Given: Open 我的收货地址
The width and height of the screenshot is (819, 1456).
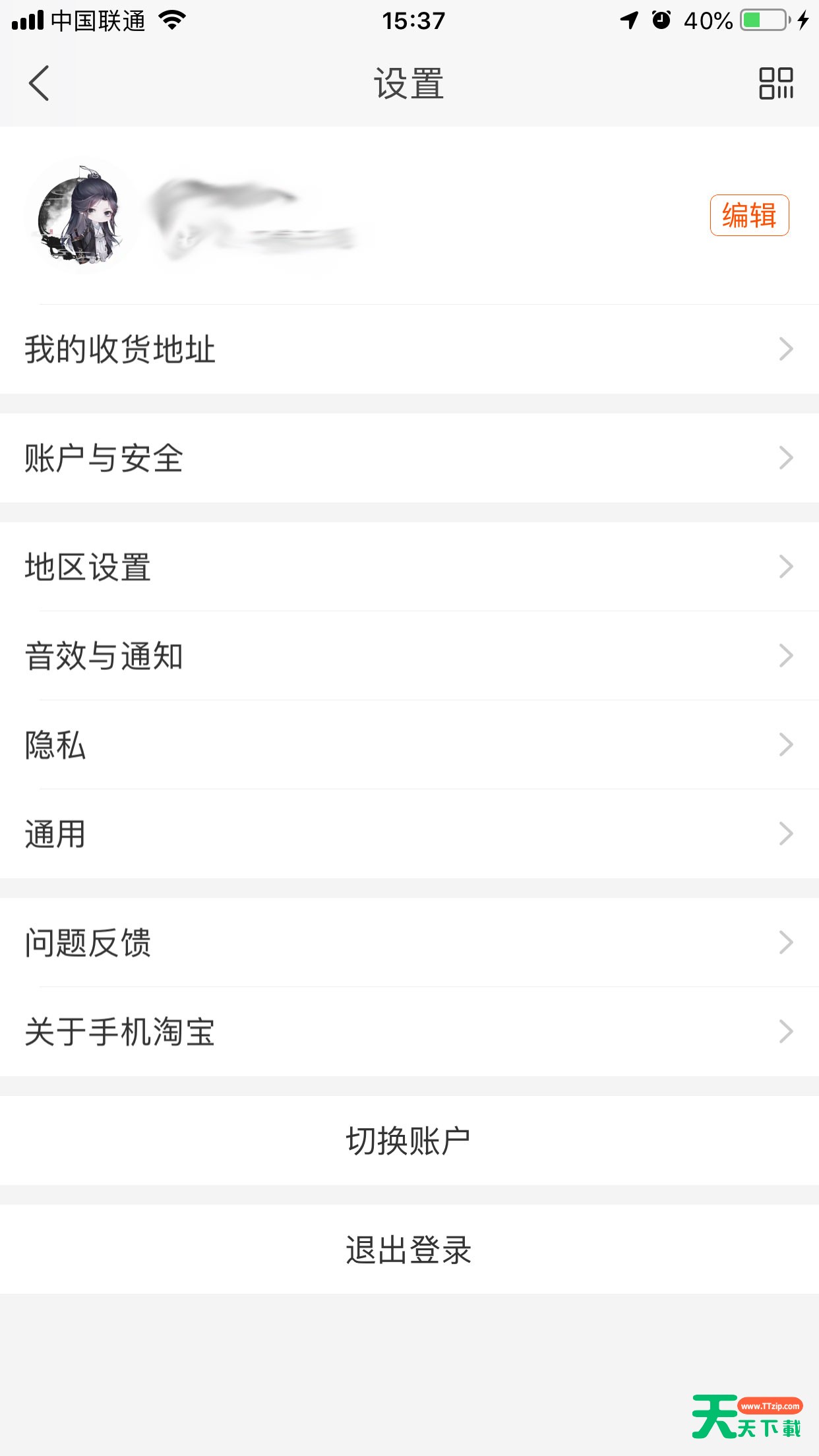Looking at the screenshot, I should point(409,349).
